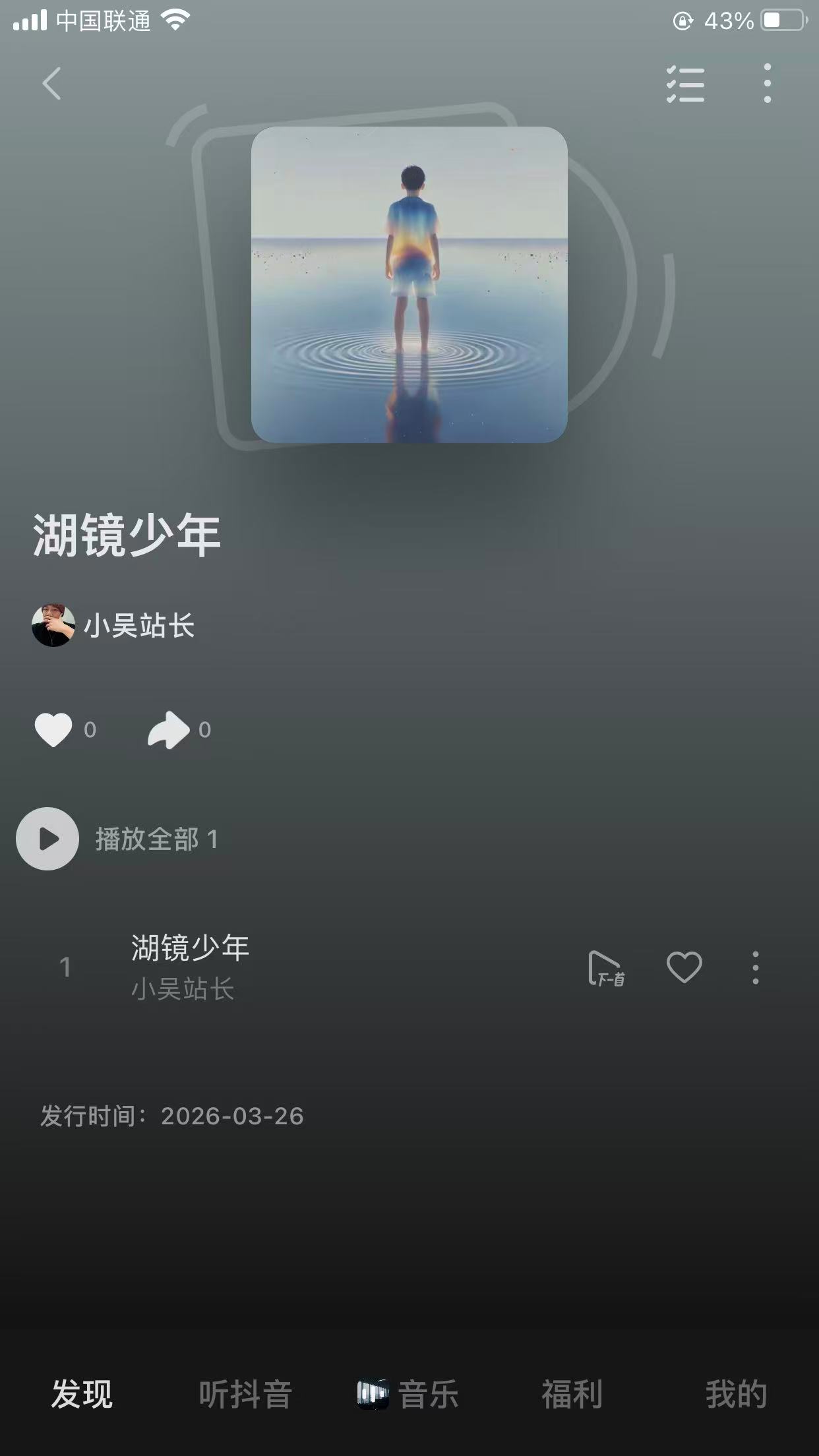Open the 福利 tab
Screen dimensions: 819x1456
(x=572, y=1394)
